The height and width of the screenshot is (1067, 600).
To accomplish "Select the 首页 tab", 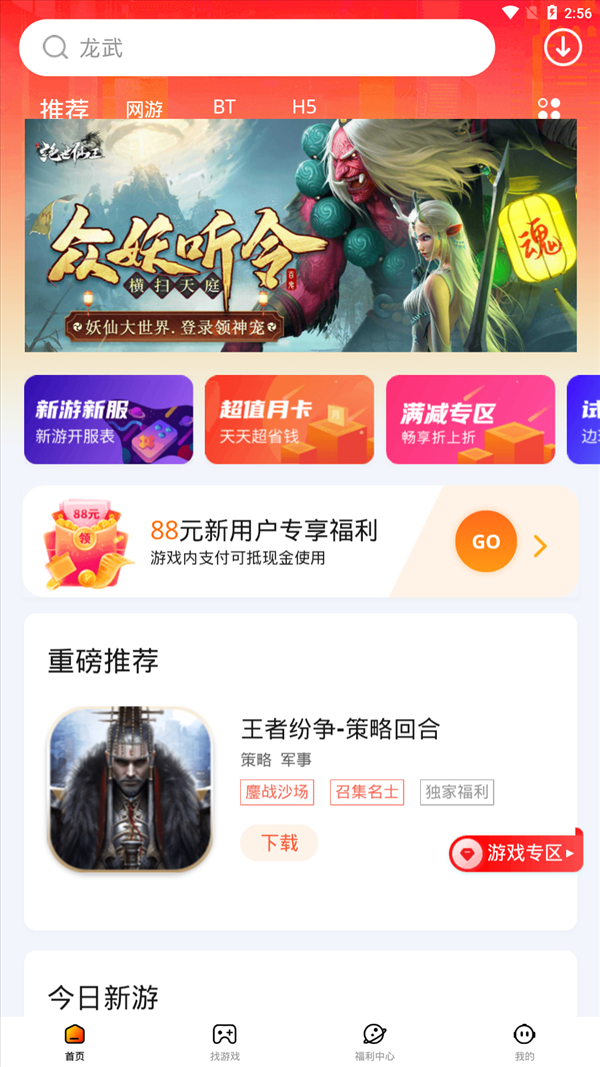I will pos(75,1041).
